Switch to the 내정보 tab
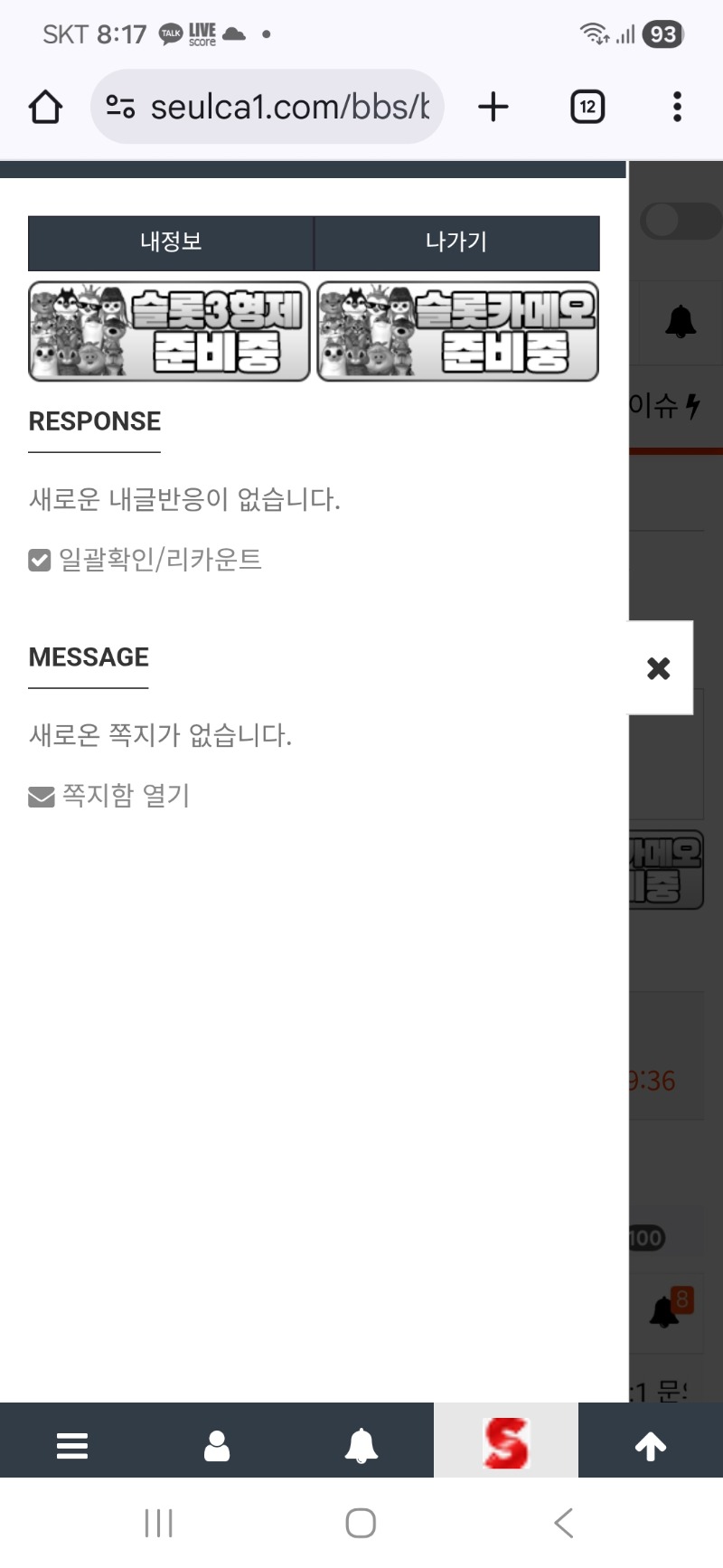The width and height of the screenshot is (723, 1568). pos(171,241)
